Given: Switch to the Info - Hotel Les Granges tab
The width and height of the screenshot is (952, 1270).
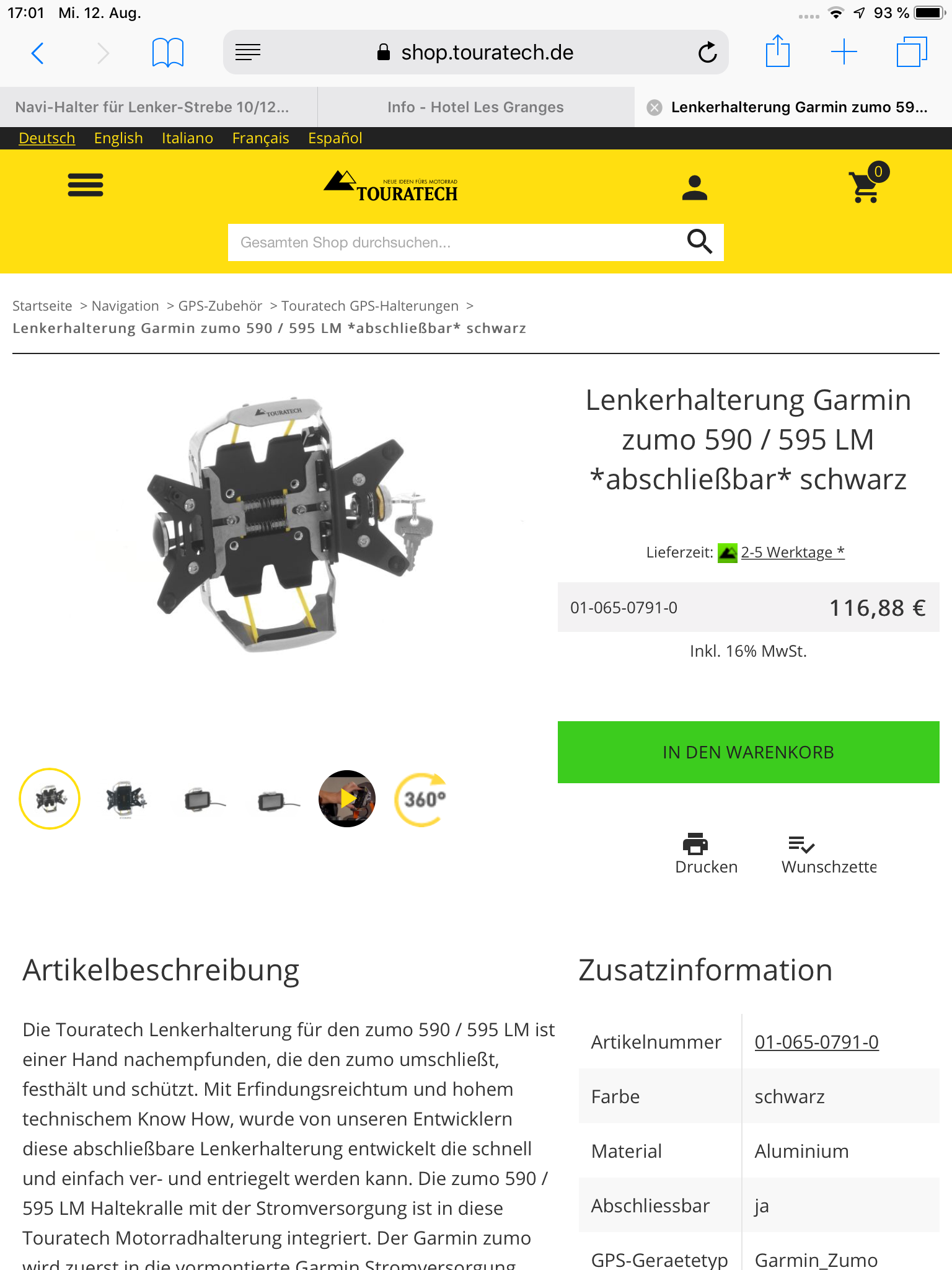Looking at the screenshot, I should (475, 107).
